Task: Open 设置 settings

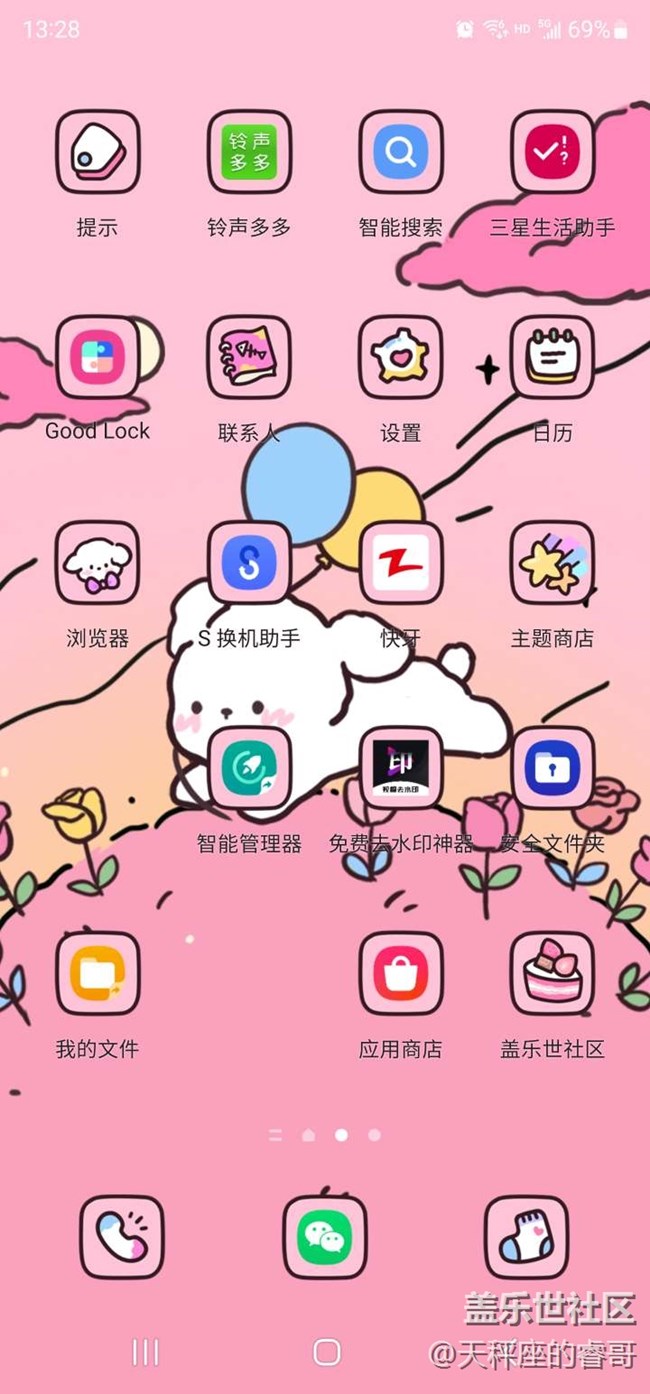Action: point(401,357)
